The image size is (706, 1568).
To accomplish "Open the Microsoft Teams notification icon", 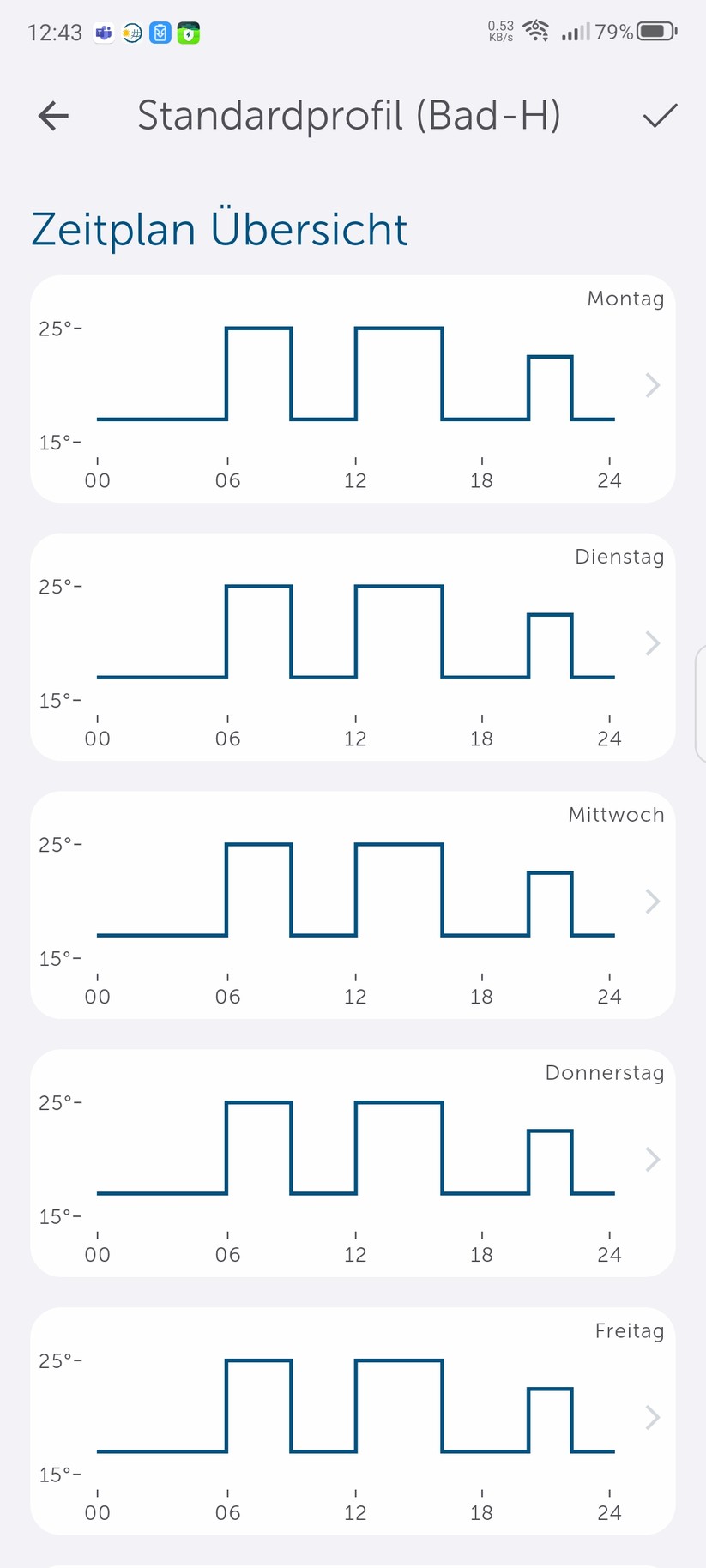I will (103, 33).
